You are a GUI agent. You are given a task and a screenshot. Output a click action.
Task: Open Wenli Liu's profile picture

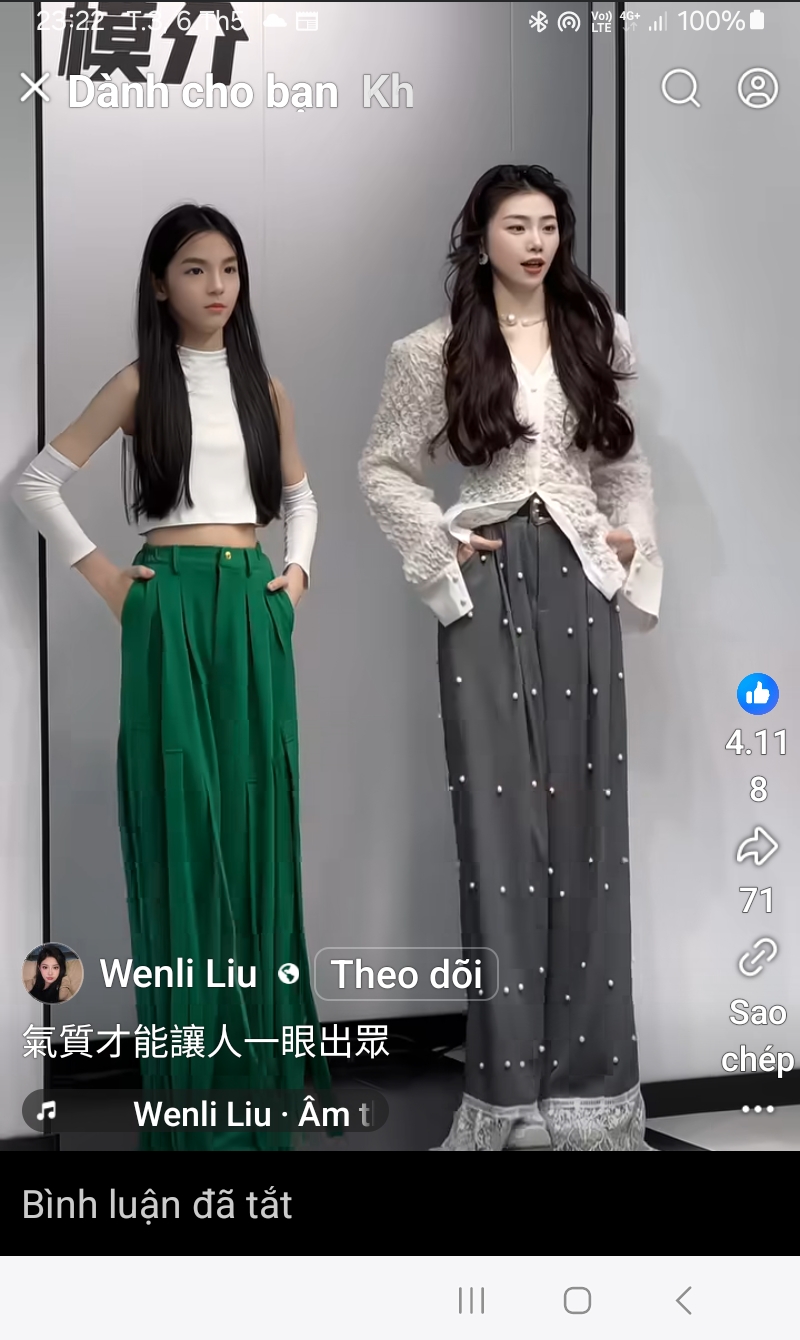pos(52,973)
